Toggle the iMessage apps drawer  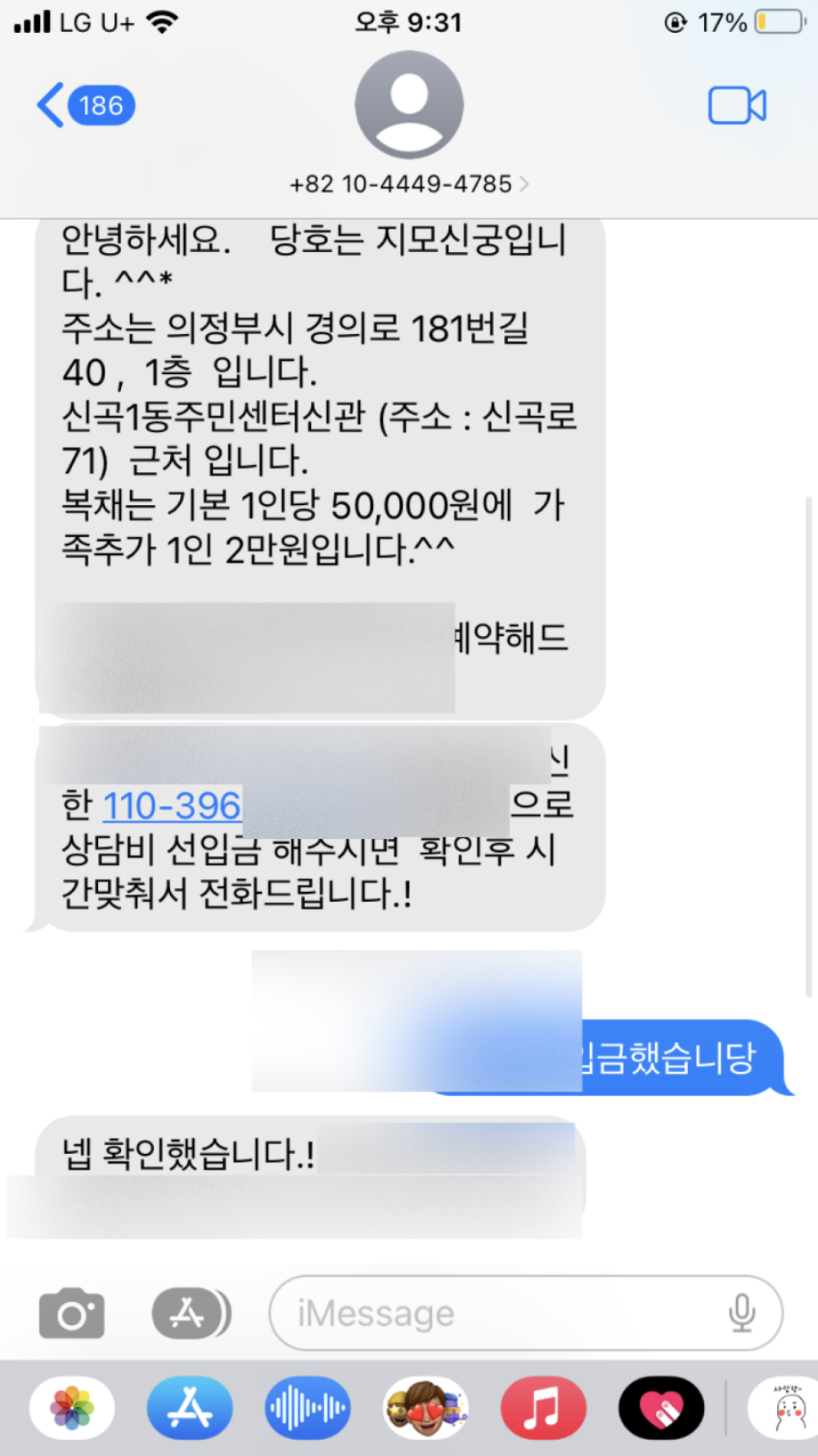[x=191, y=1314]
